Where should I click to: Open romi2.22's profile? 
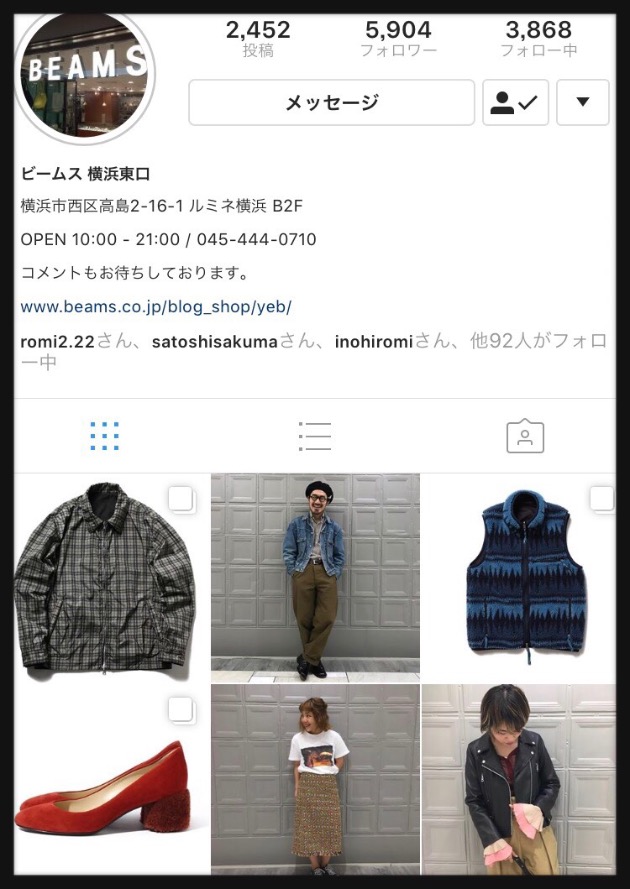tap(57, 342)
